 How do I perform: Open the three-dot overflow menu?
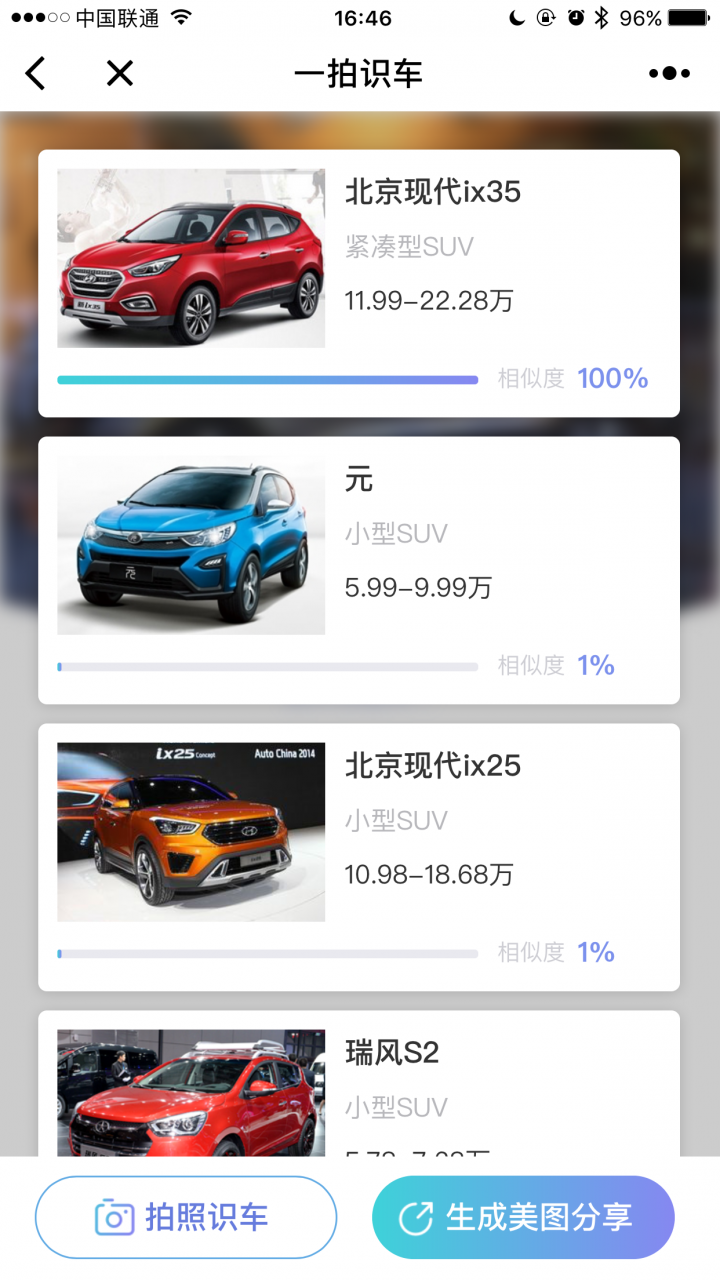pos(669,73)
